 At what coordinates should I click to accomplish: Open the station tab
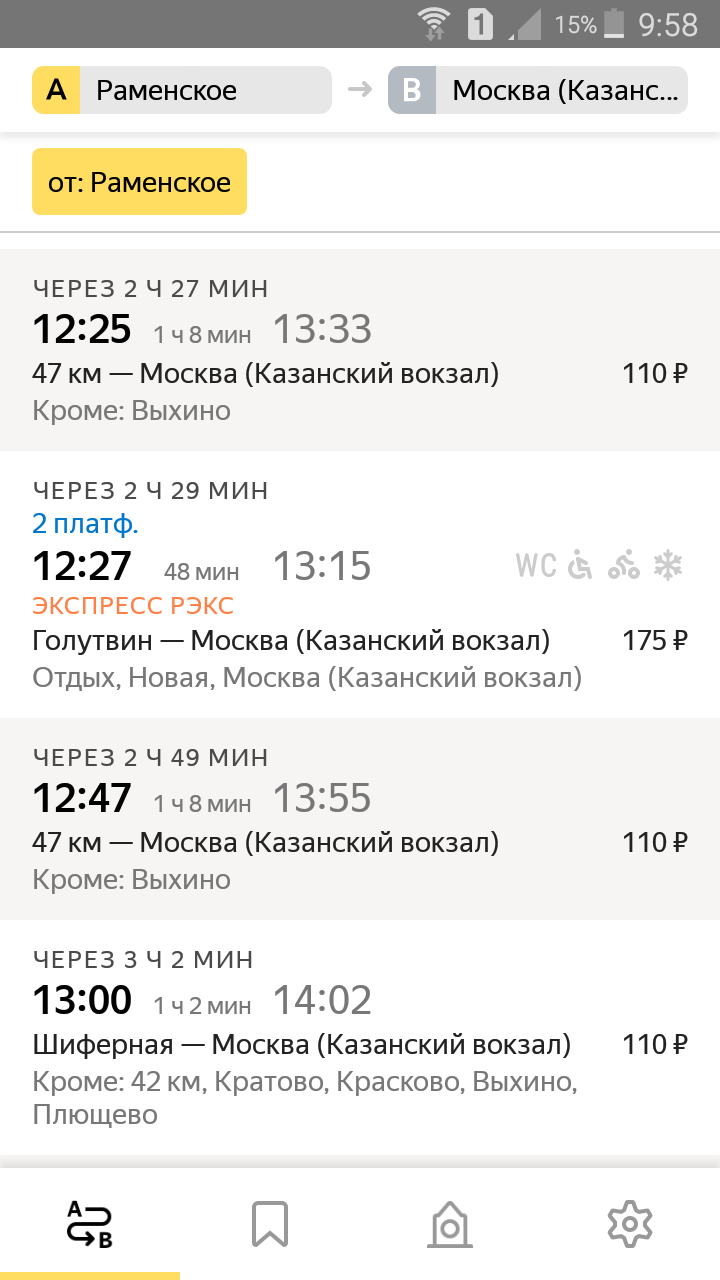[450, 1224]
